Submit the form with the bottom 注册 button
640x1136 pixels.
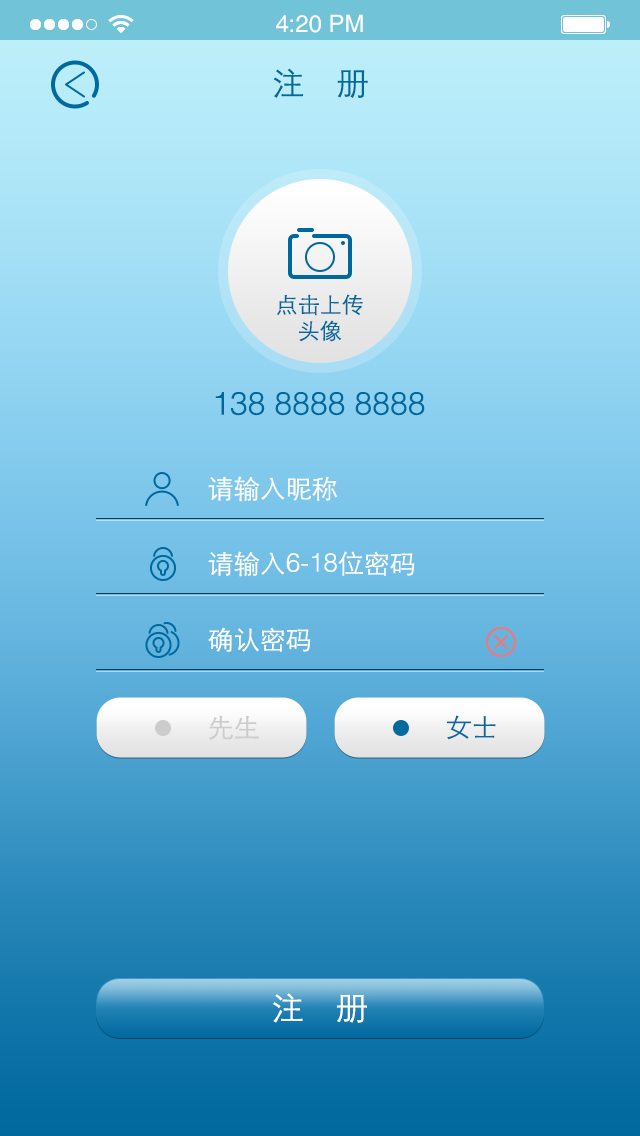click(320, 1008)
